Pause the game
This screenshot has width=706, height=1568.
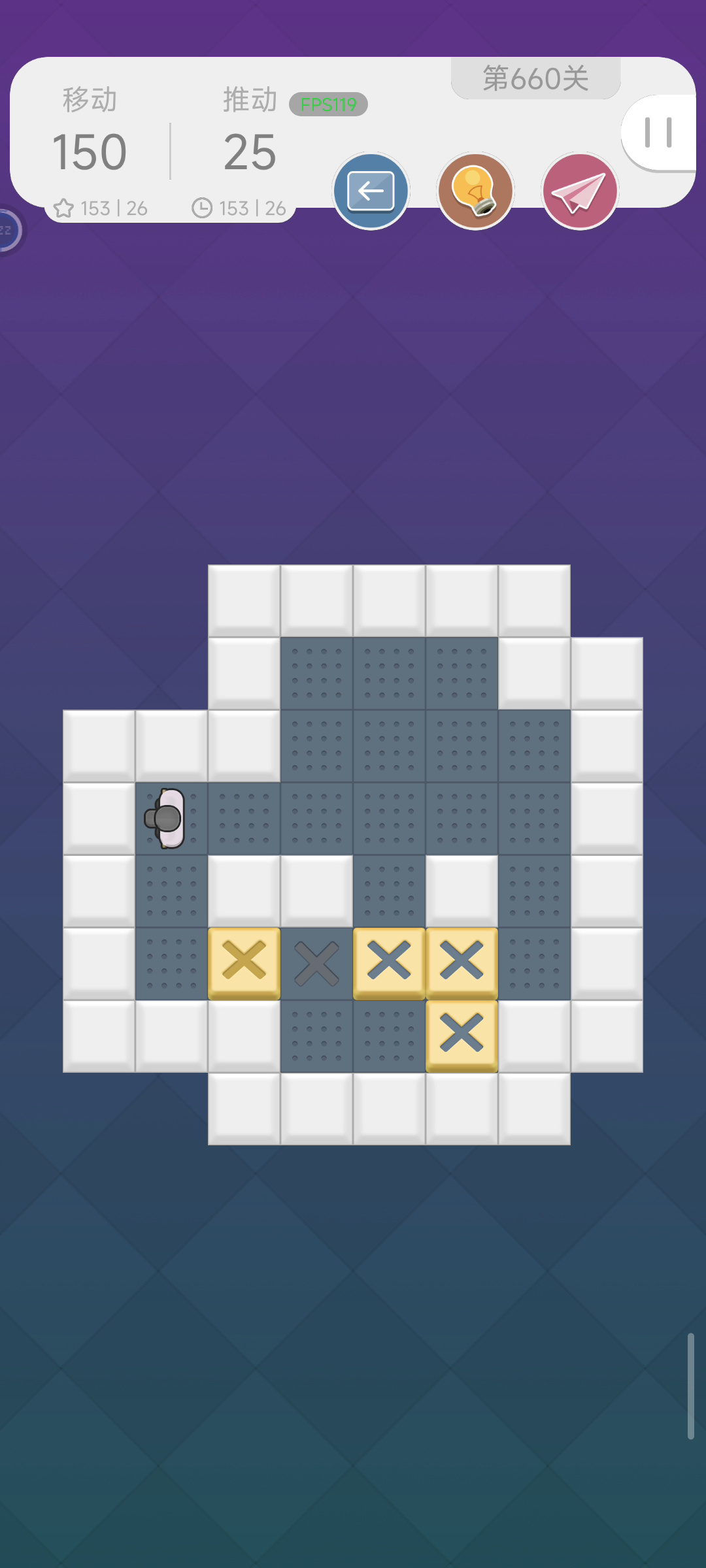click(x=659, y=133)
